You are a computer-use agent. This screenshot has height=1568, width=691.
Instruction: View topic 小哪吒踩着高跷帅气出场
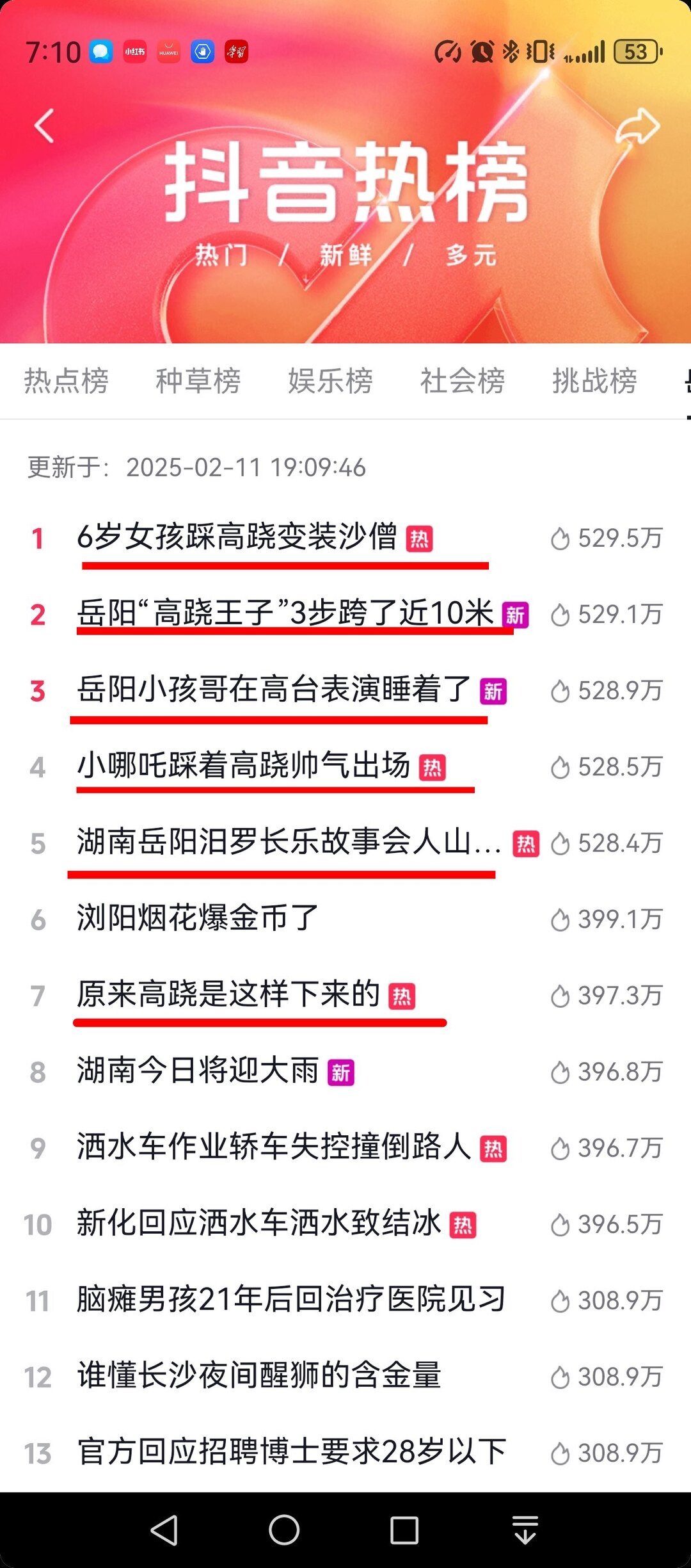pyautogui.click(x=243, y=766)
